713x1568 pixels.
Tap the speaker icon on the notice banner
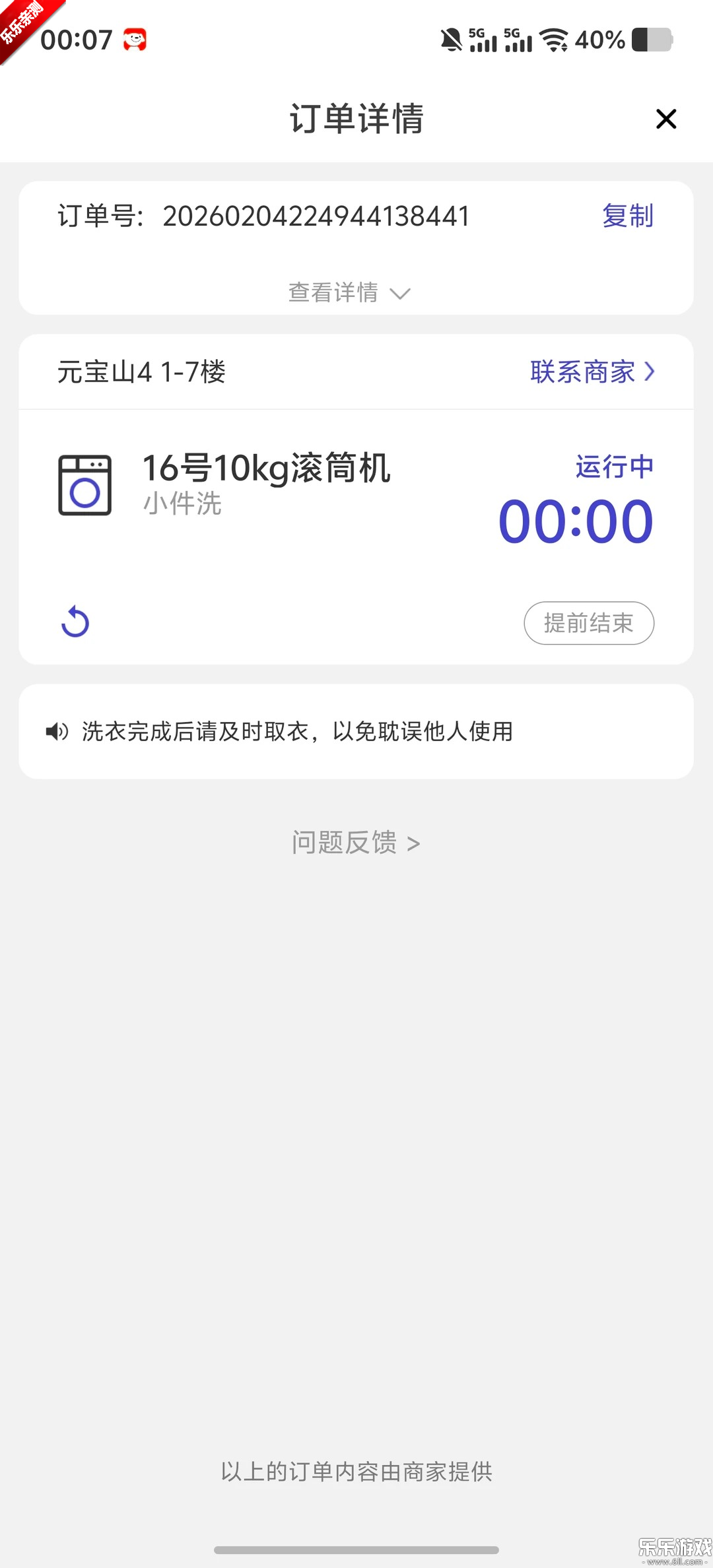pos(57,731)
